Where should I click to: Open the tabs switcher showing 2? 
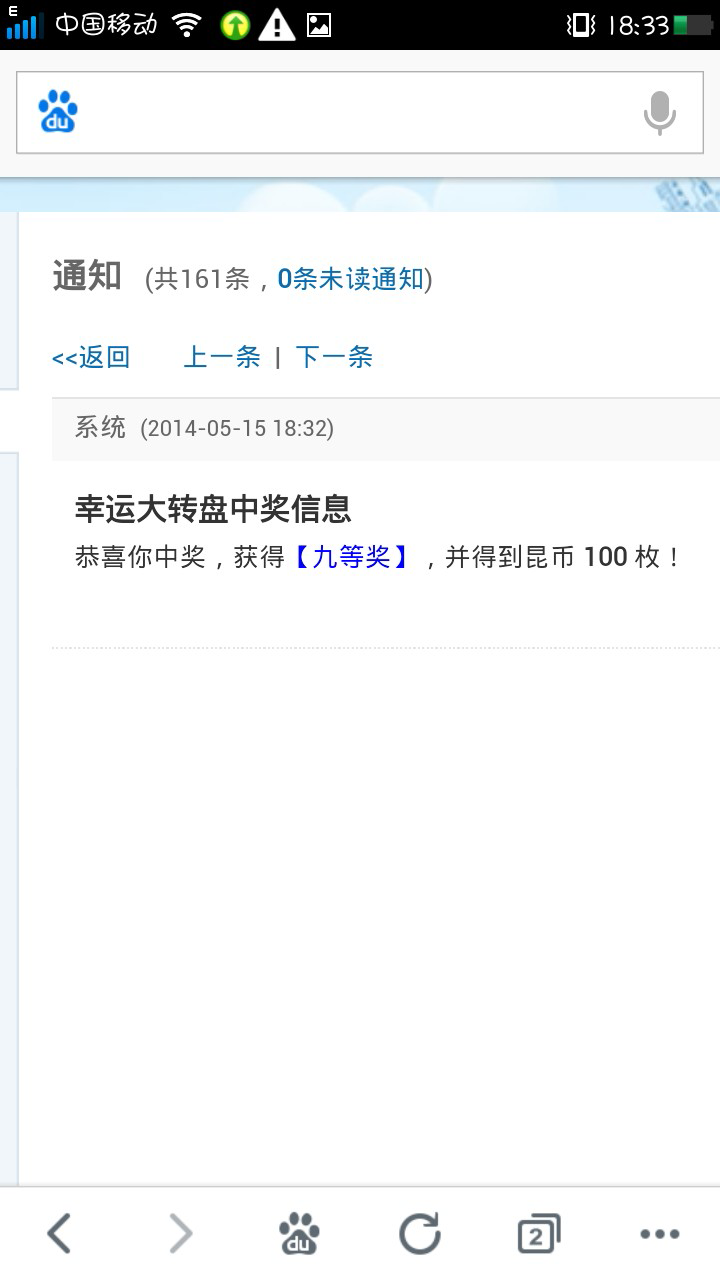[x=539, y=1234]
